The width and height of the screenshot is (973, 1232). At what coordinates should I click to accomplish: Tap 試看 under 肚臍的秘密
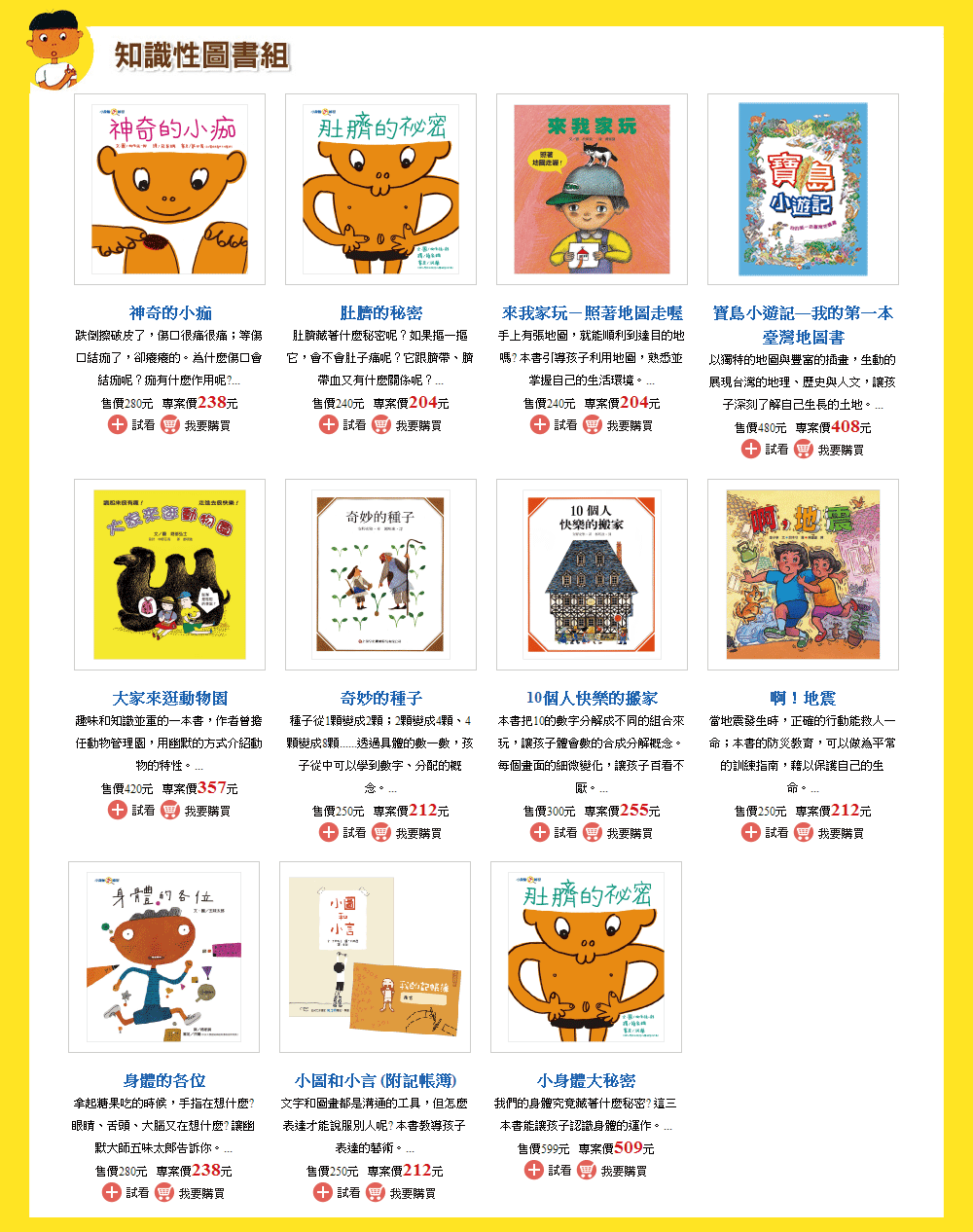coord(342,425)
